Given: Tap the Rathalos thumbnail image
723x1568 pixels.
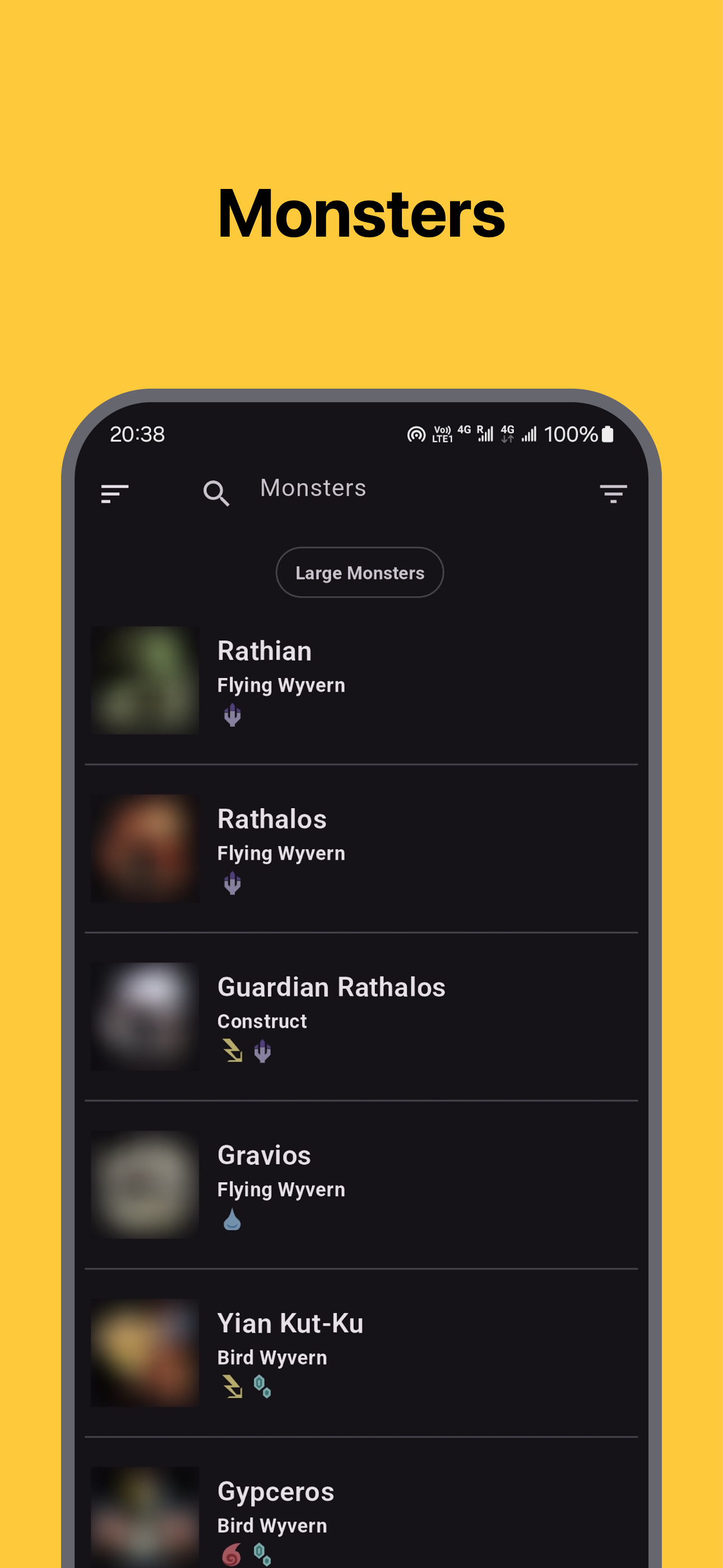Looking at the screenshot, I should coord(145,848).
